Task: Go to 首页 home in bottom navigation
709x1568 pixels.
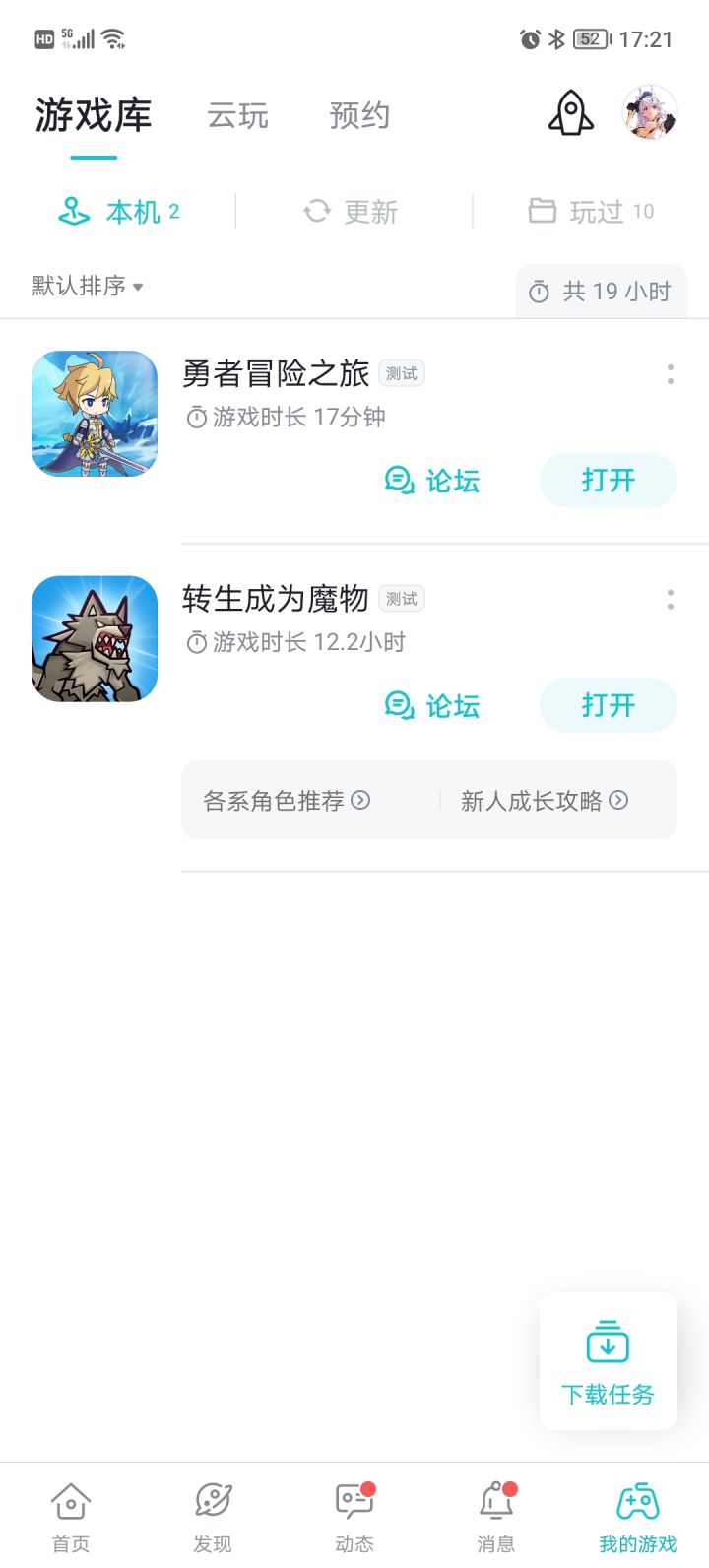Action: pos(70,1514)
